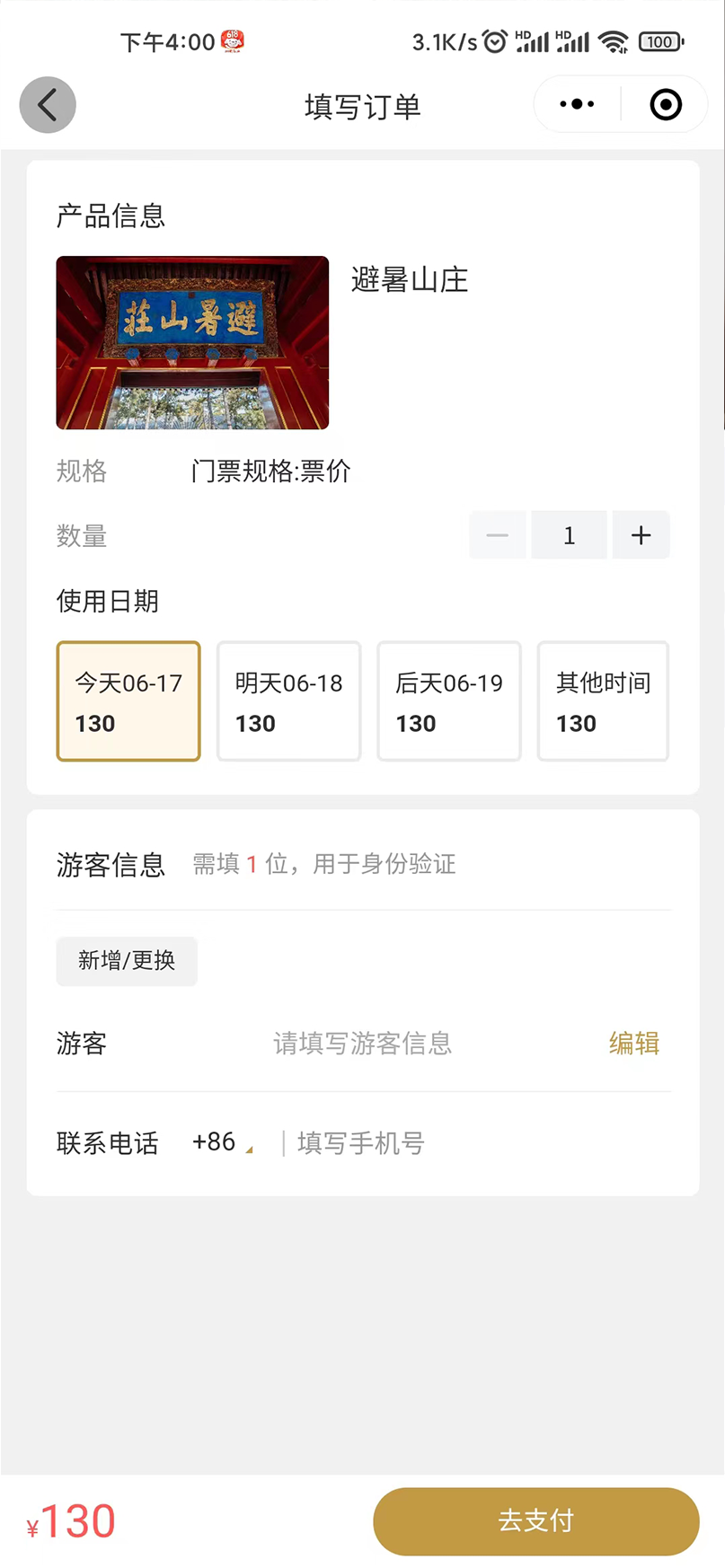Open the mini program overflow menu
Image resolution: width=725 pixels, height=1568 pixels.
pos(577,105)
